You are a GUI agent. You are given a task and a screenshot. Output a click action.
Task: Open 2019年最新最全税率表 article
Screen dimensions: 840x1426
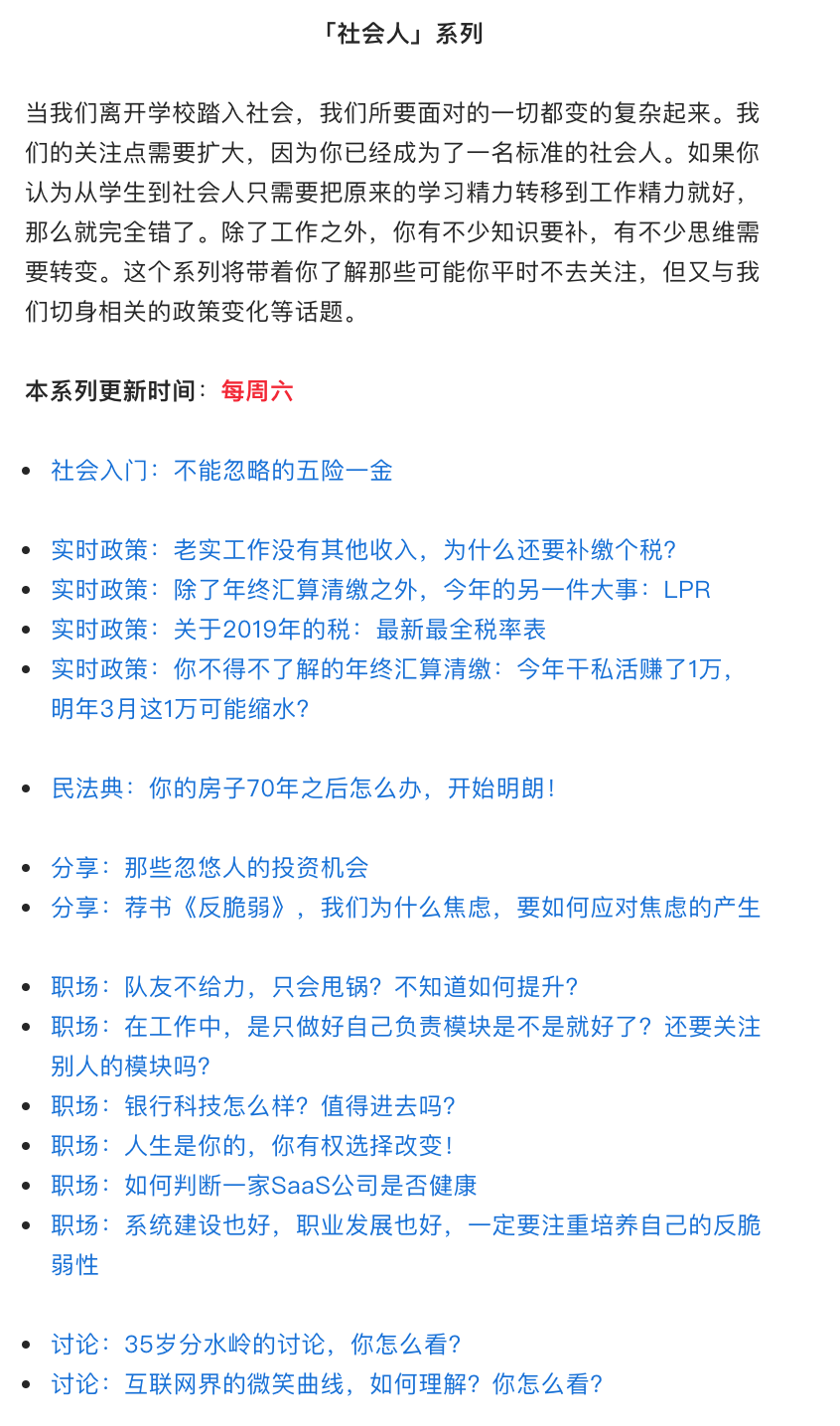click(x=299, y=630)
